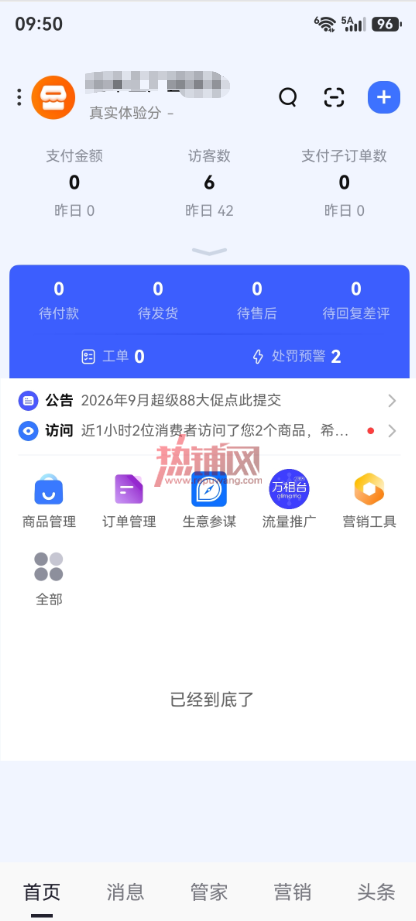Show 全部 all tools
The height and width of the screenshot is (921, 416).
point(49,579)
